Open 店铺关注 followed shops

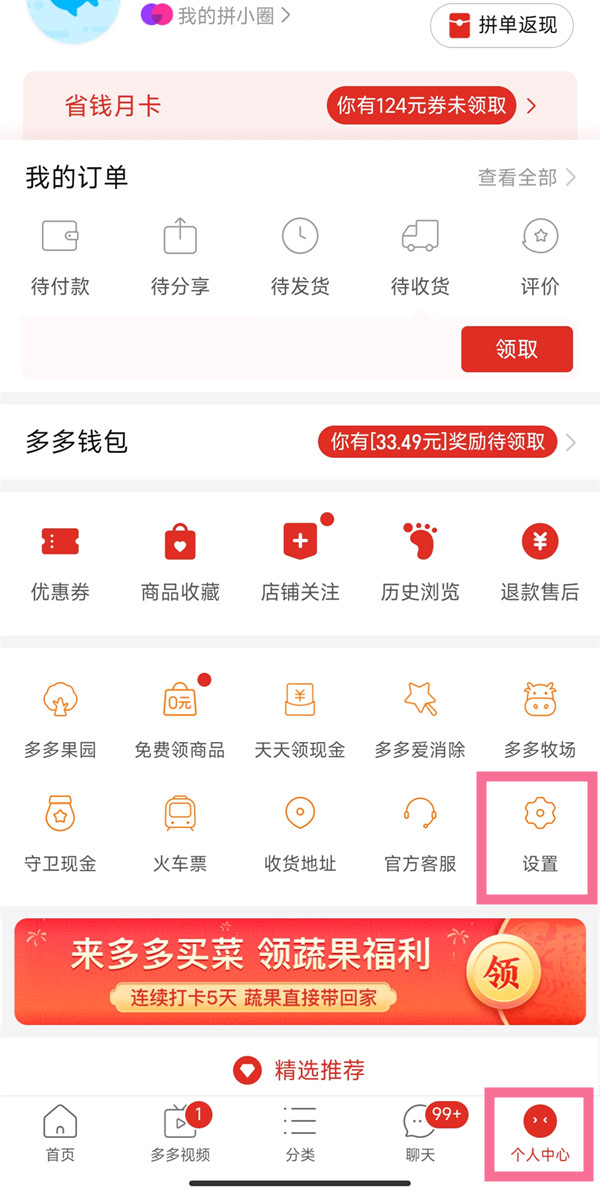pyautogui.click(x=300, y=562)
